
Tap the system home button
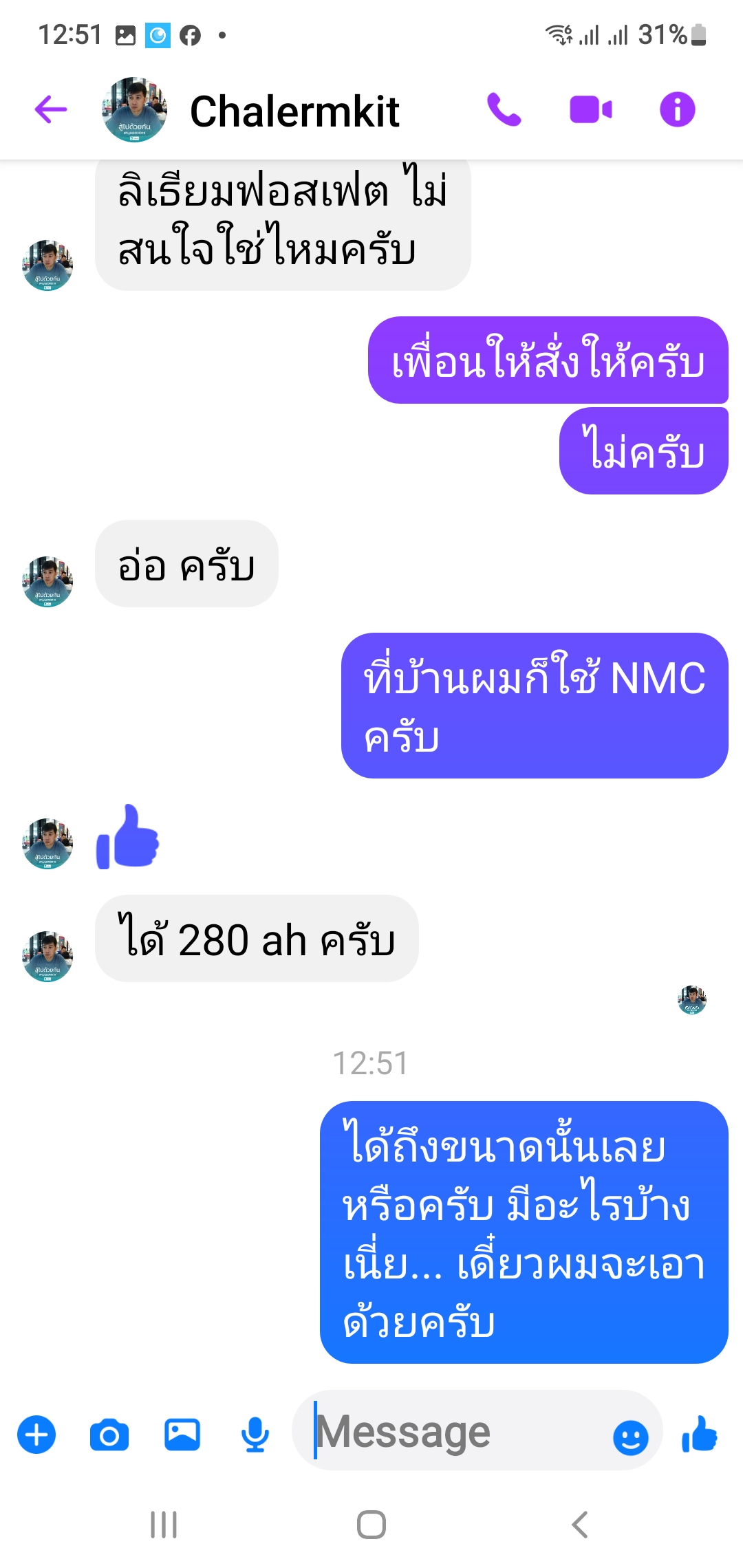point(371,1525)
